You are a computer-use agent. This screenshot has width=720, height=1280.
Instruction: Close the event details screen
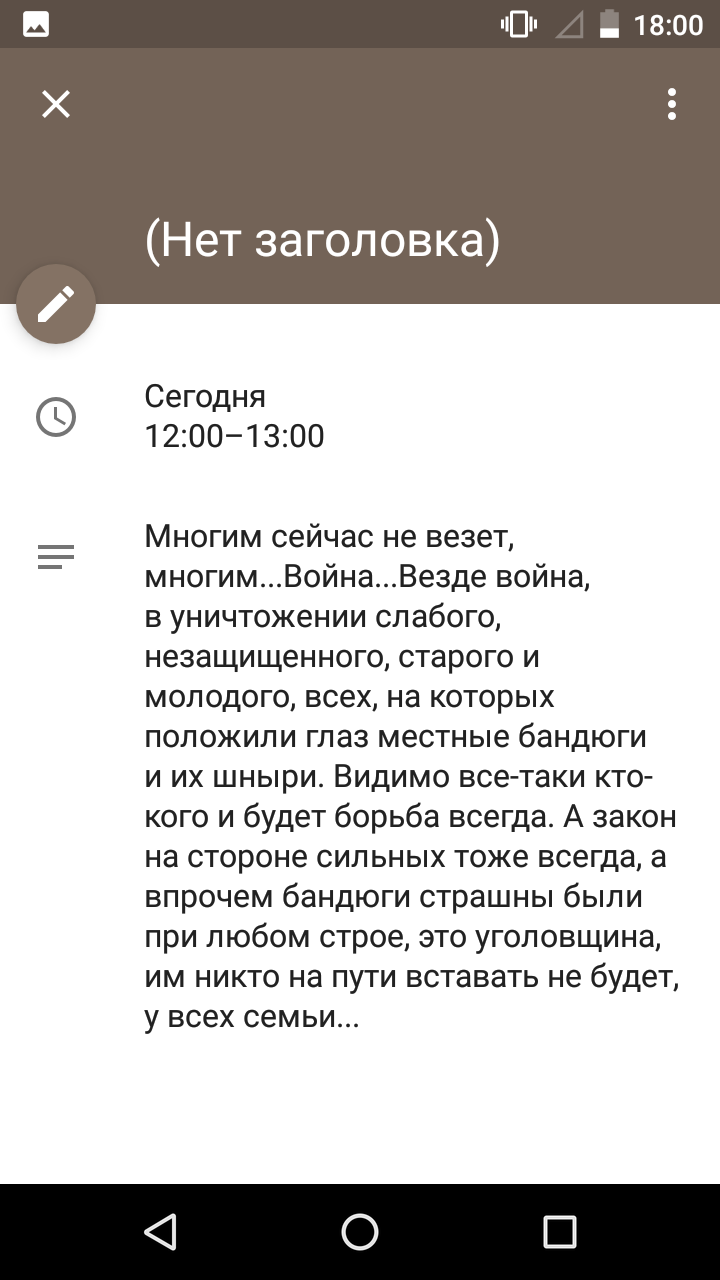pyautogui.click(x=56, y=104)
